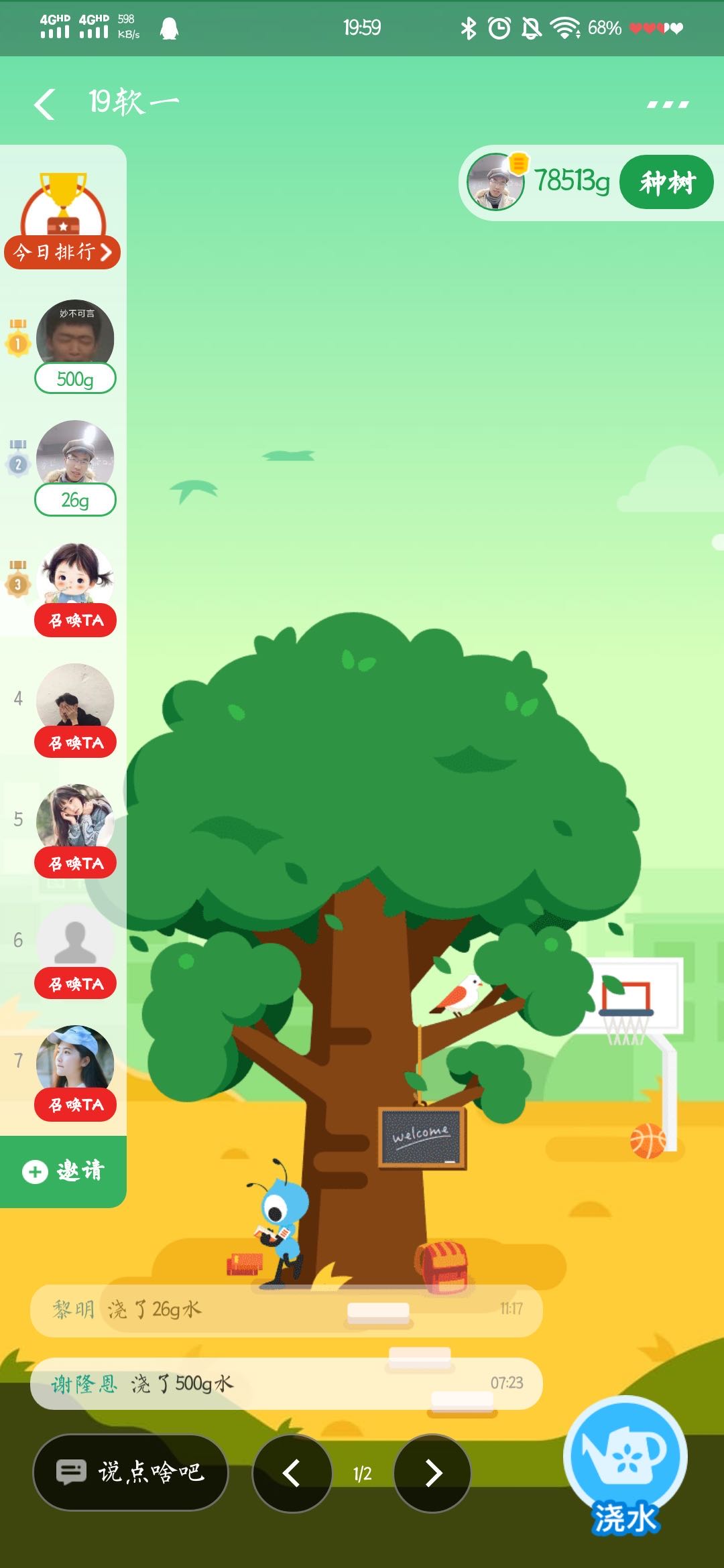Go to next page of watering log
The height and width of the screenshot is (1568, 724).
432,1473
